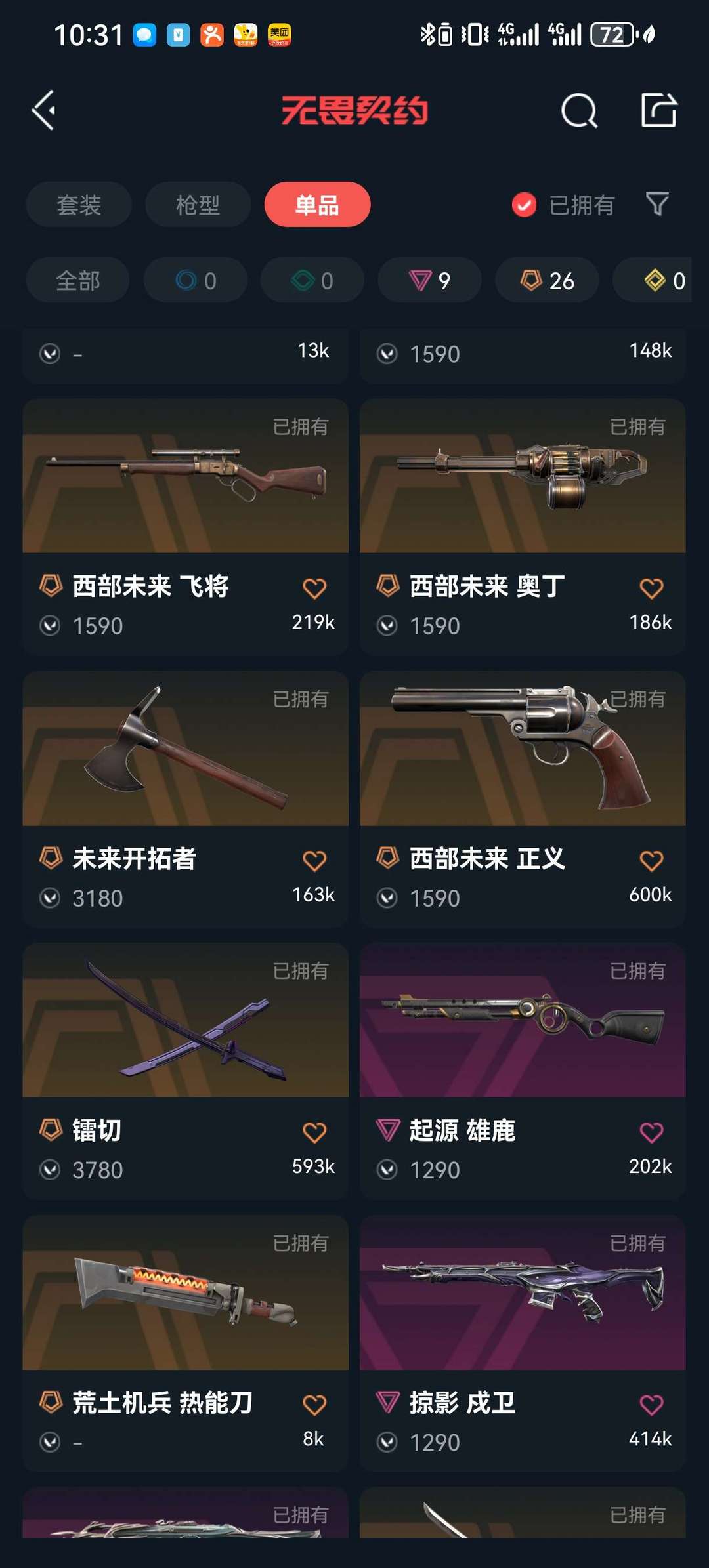
Task: Go back using the top-left arrow
Action: tap(44, 110)
